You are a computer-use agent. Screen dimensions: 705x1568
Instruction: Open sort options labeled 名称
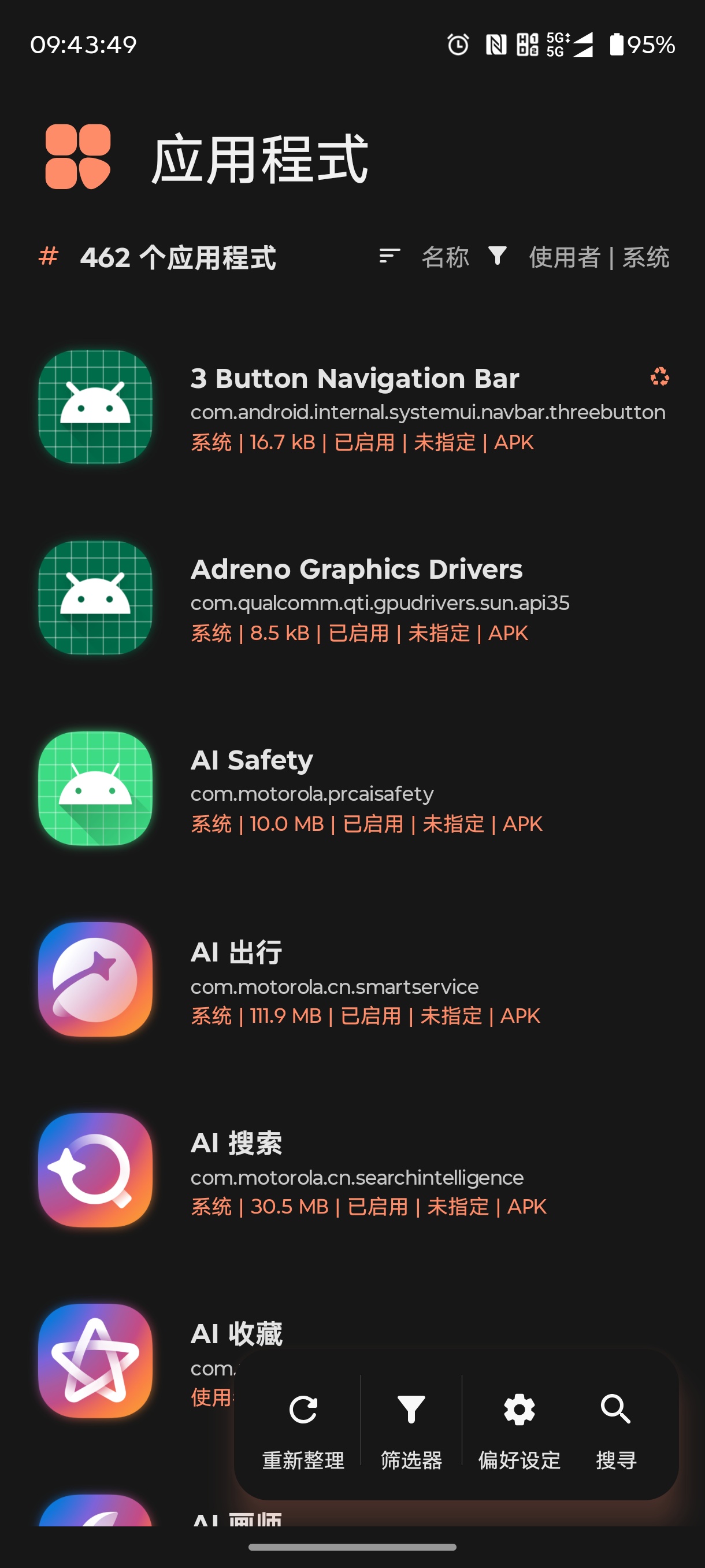tap(424, 257)
